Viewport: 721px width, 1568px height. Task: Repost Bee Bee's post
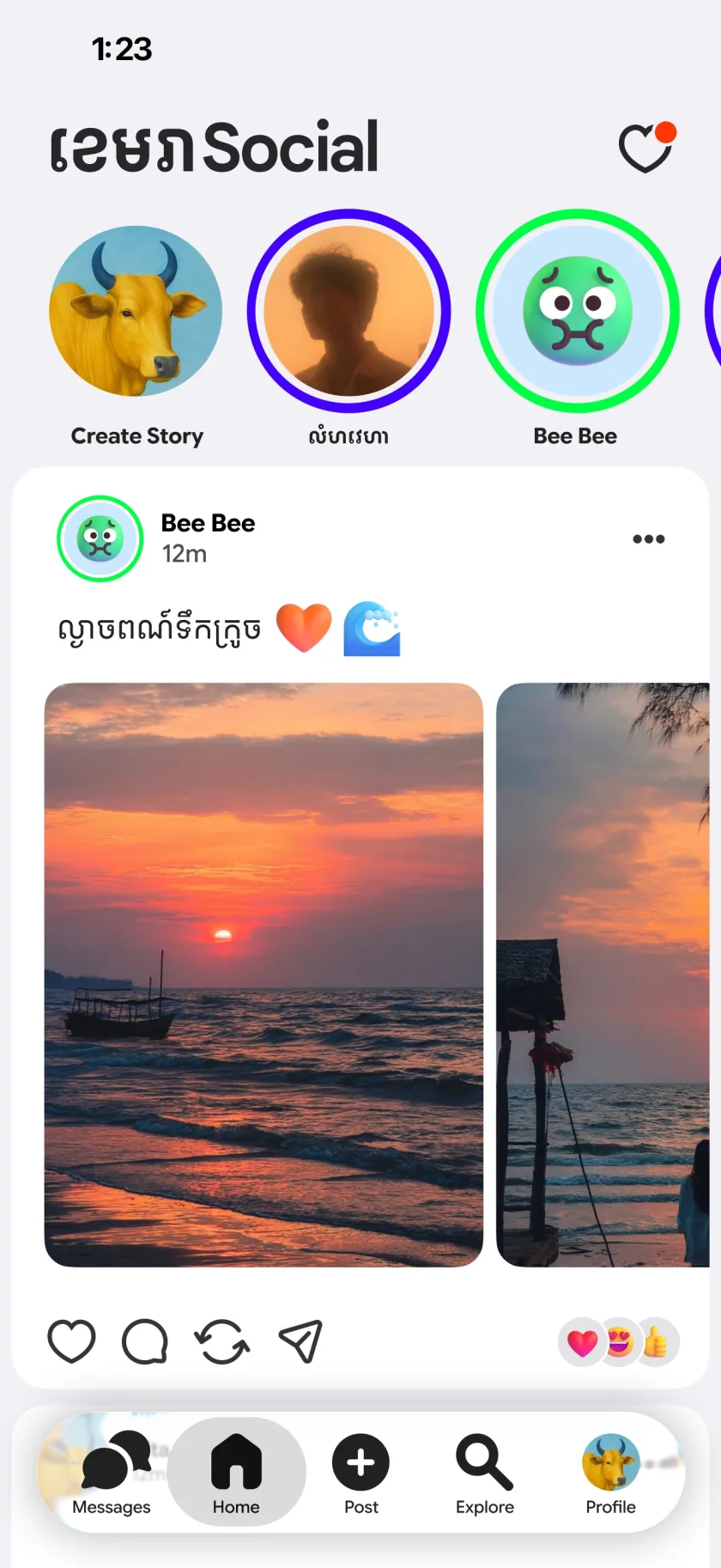[222, 1341]
